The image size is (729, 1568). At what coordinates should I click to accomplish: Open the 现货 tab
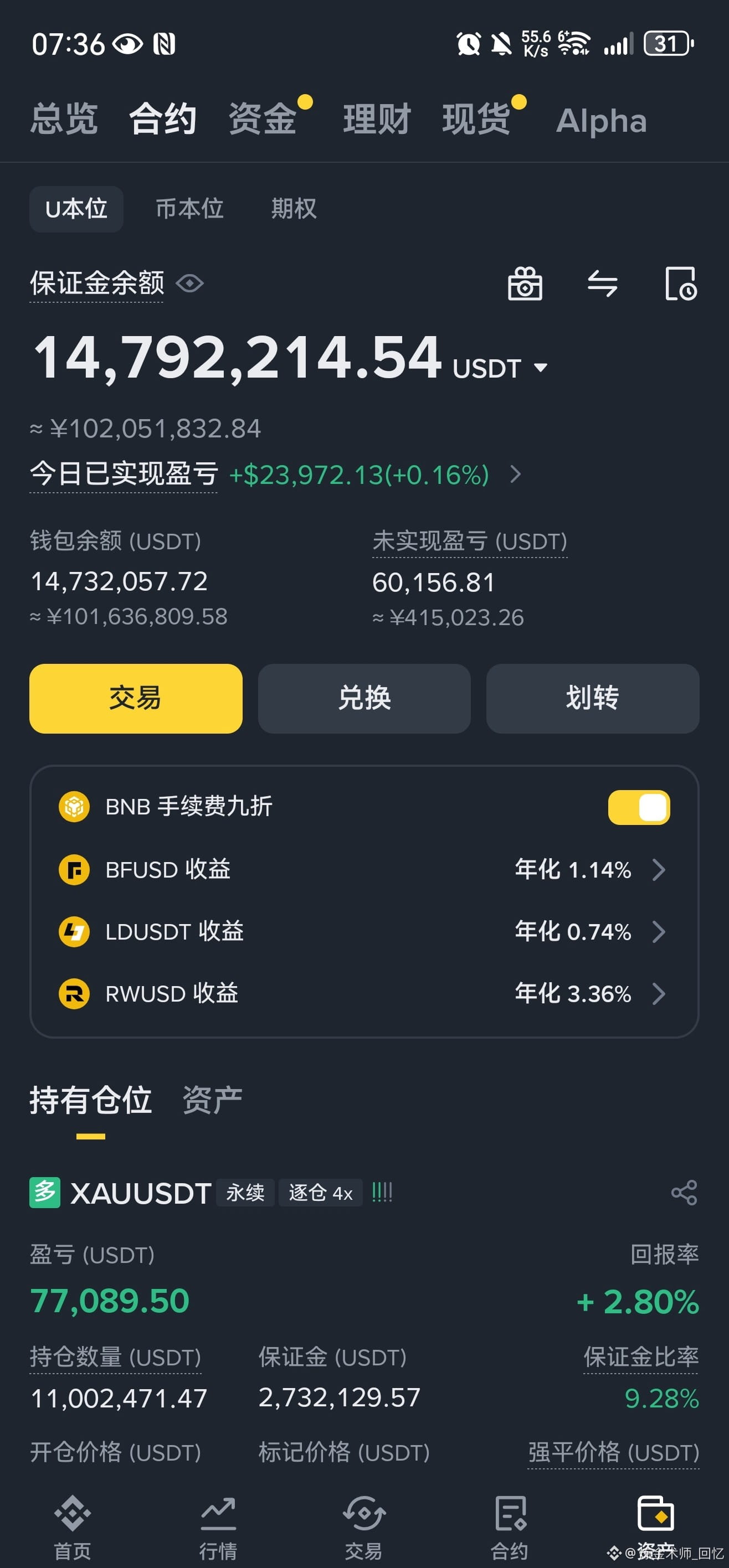[476, 118]
